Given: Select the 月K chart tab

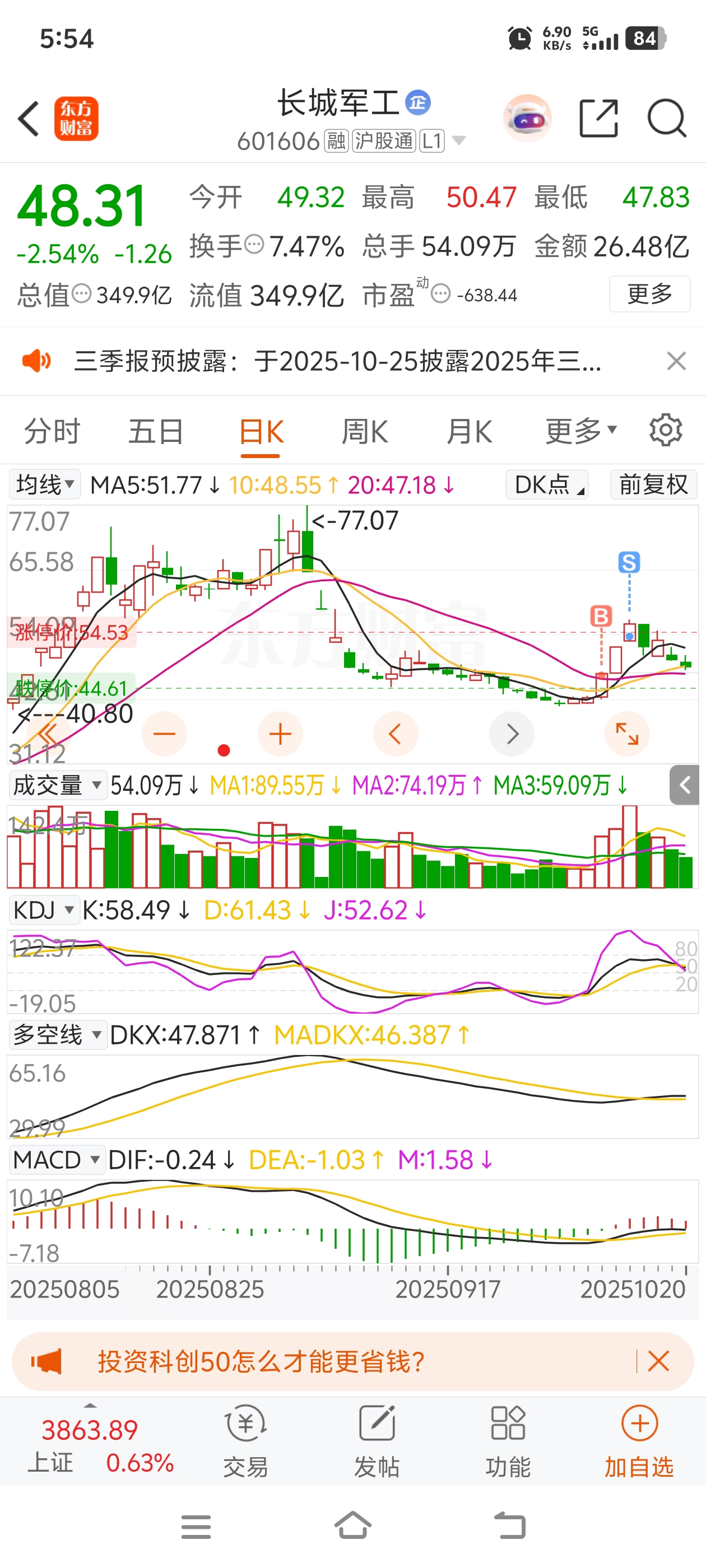Looking at the screenshot, I should 469,432.
